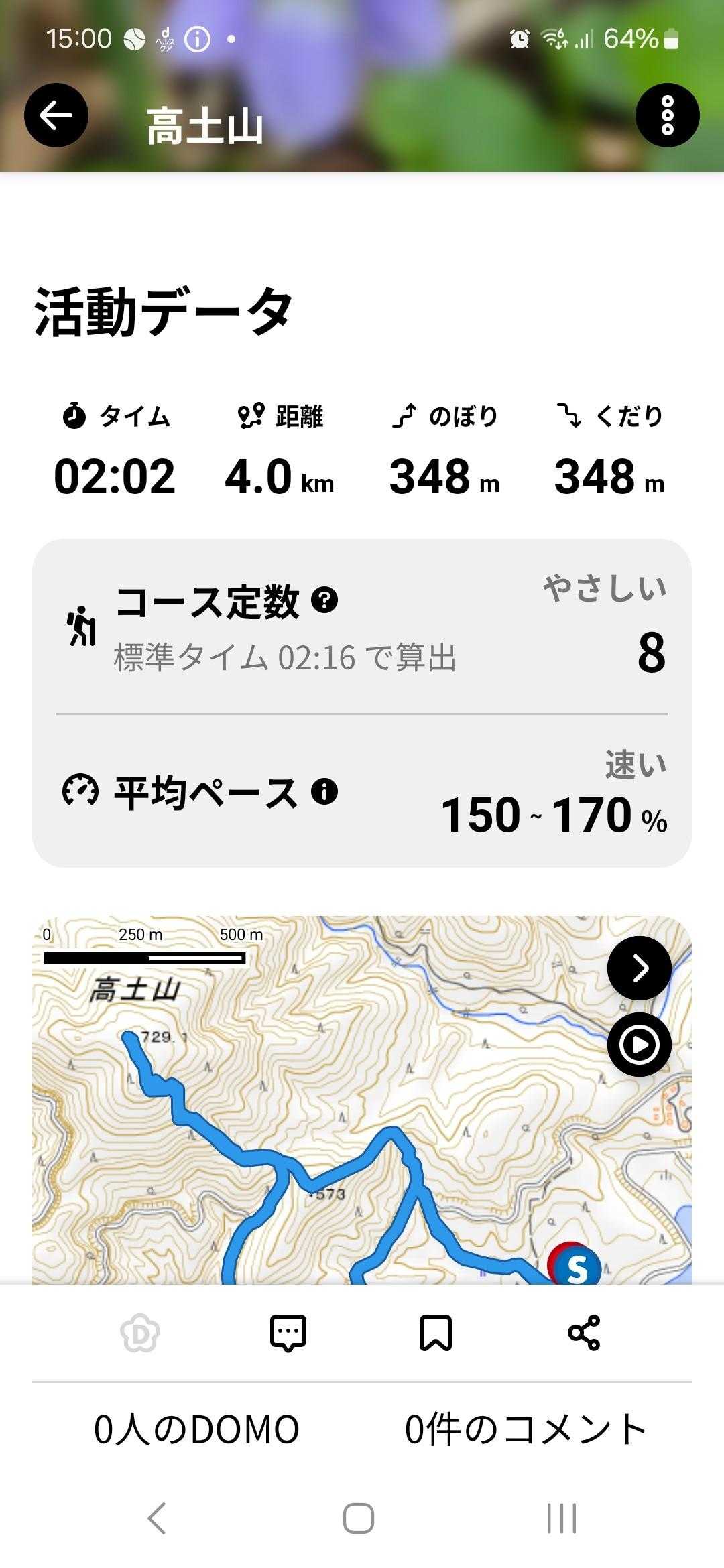Expand the map with the arrow button

pyautogui.click(x=639, y=968)
